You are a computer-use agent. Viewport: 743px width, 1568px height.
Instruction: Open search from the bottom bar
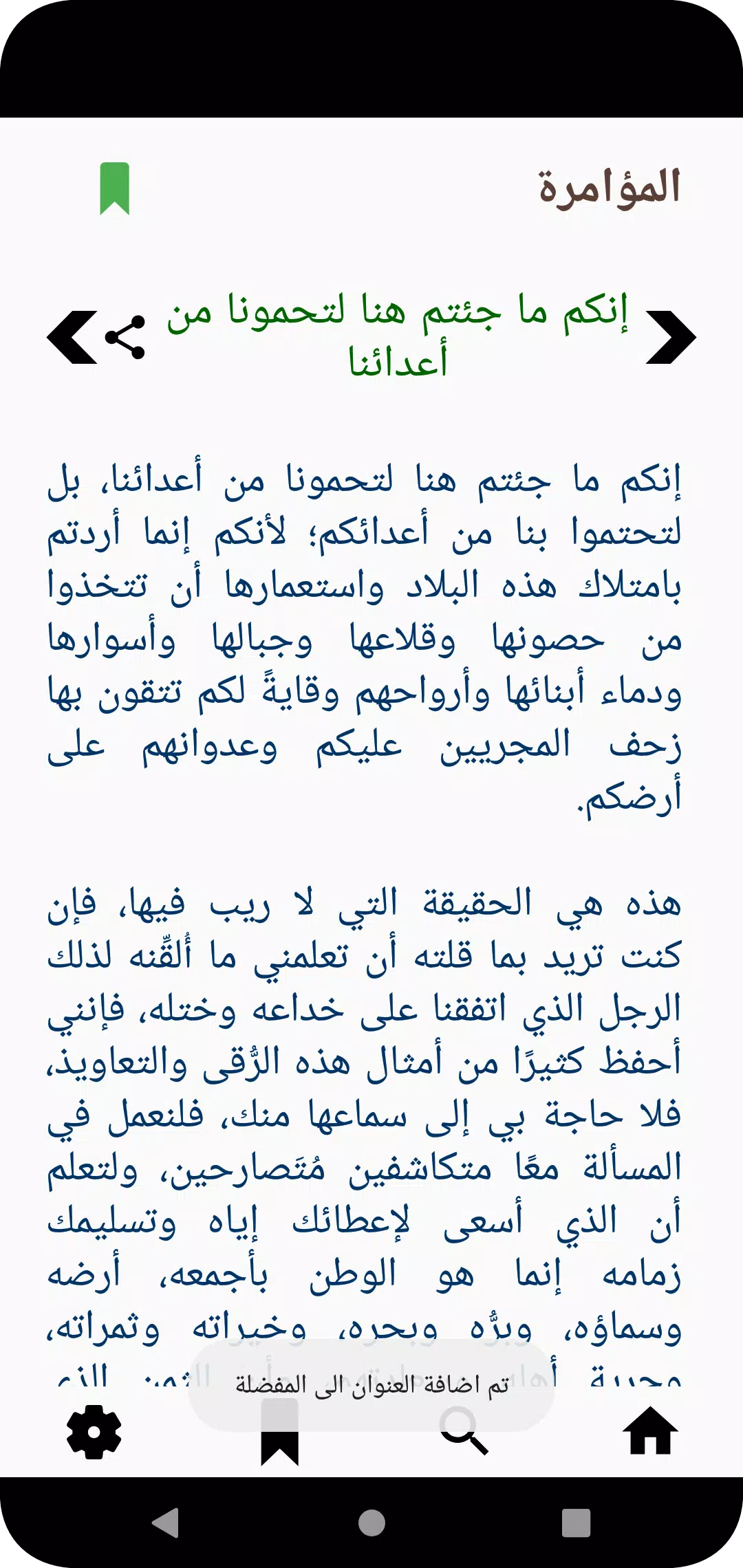pyautogui.click(x=464, y=1432)
